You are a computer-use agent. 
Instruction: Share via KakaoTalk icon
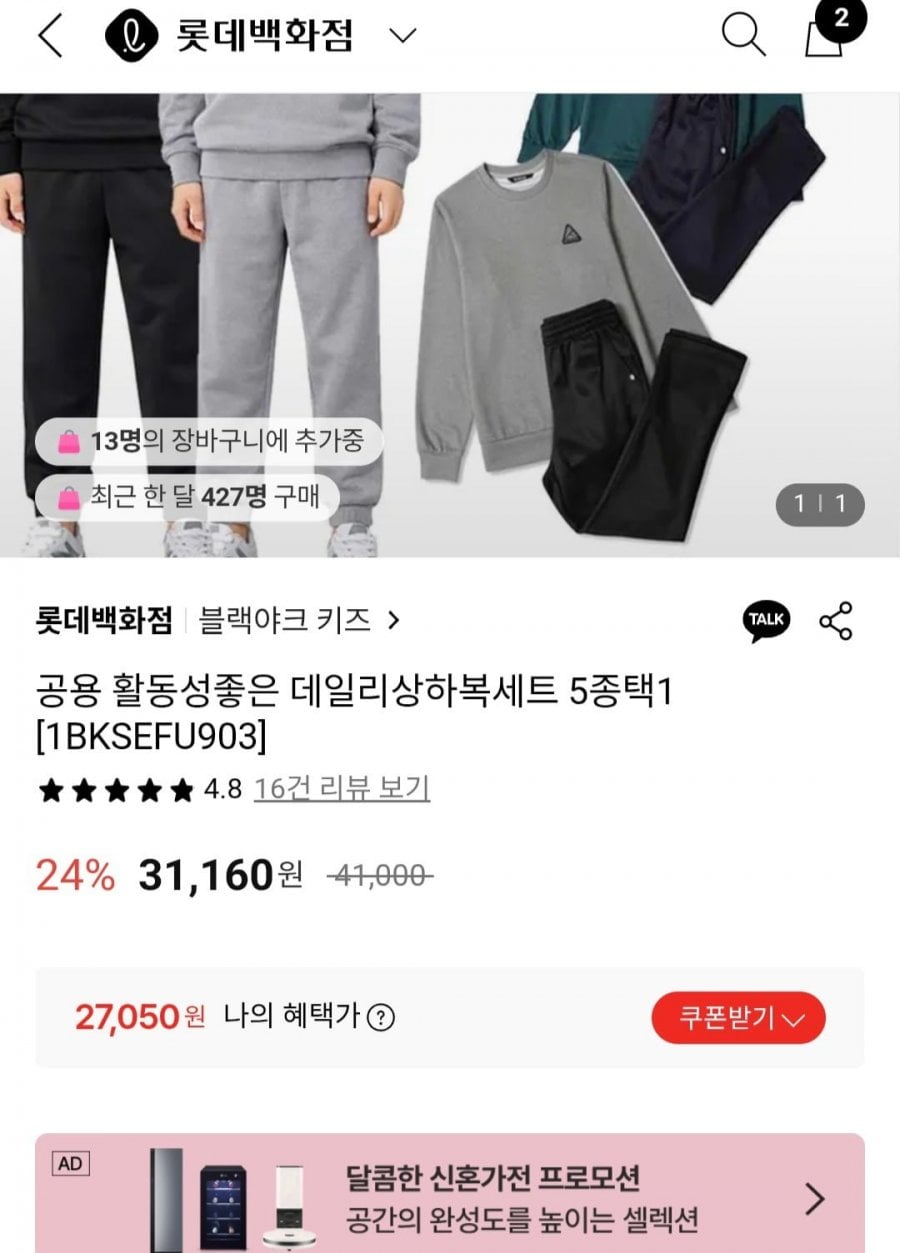(x=766, y=620)
